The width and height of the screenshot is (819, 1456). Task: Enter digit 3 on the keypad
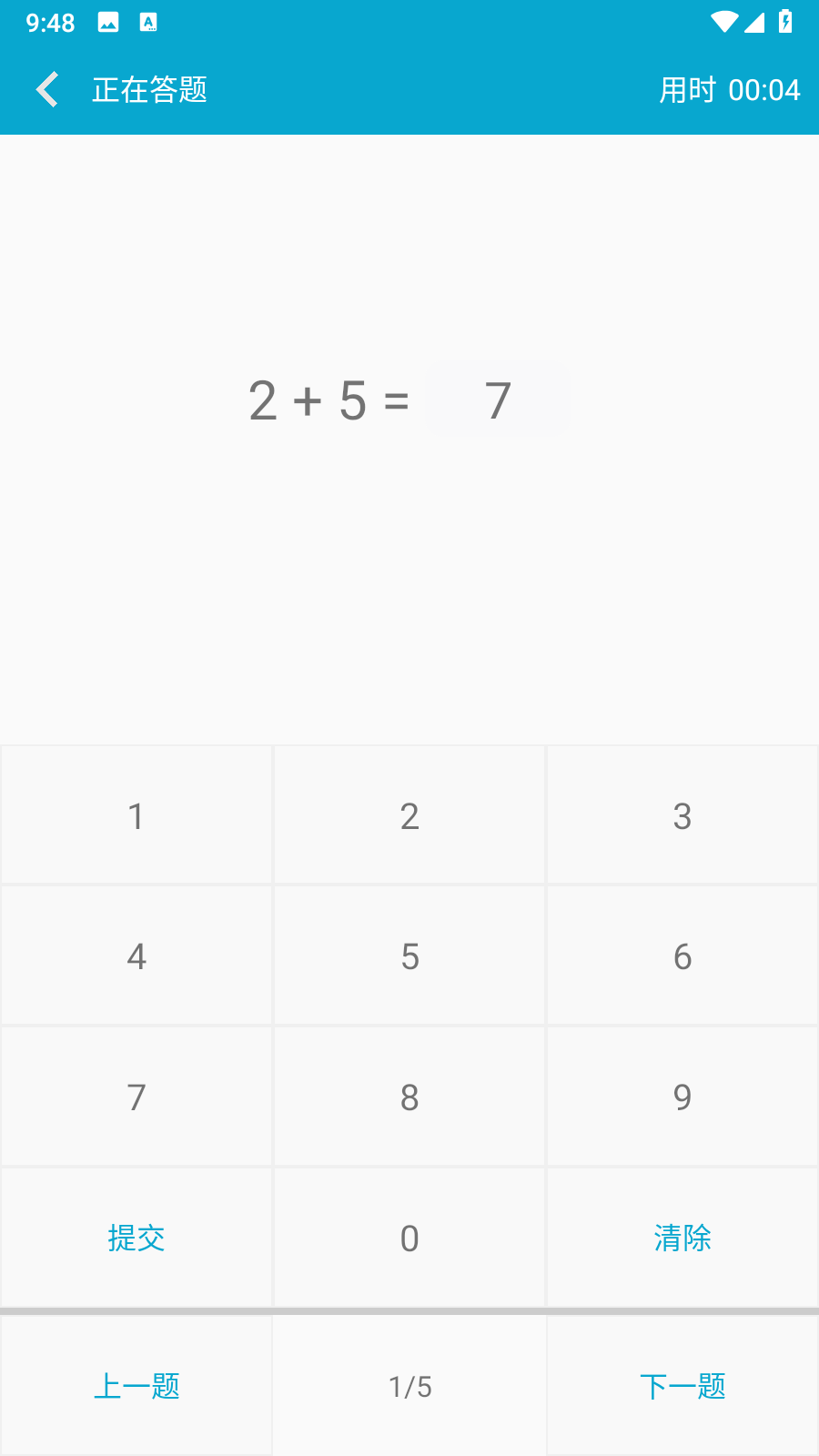click(x=682, y=816)
